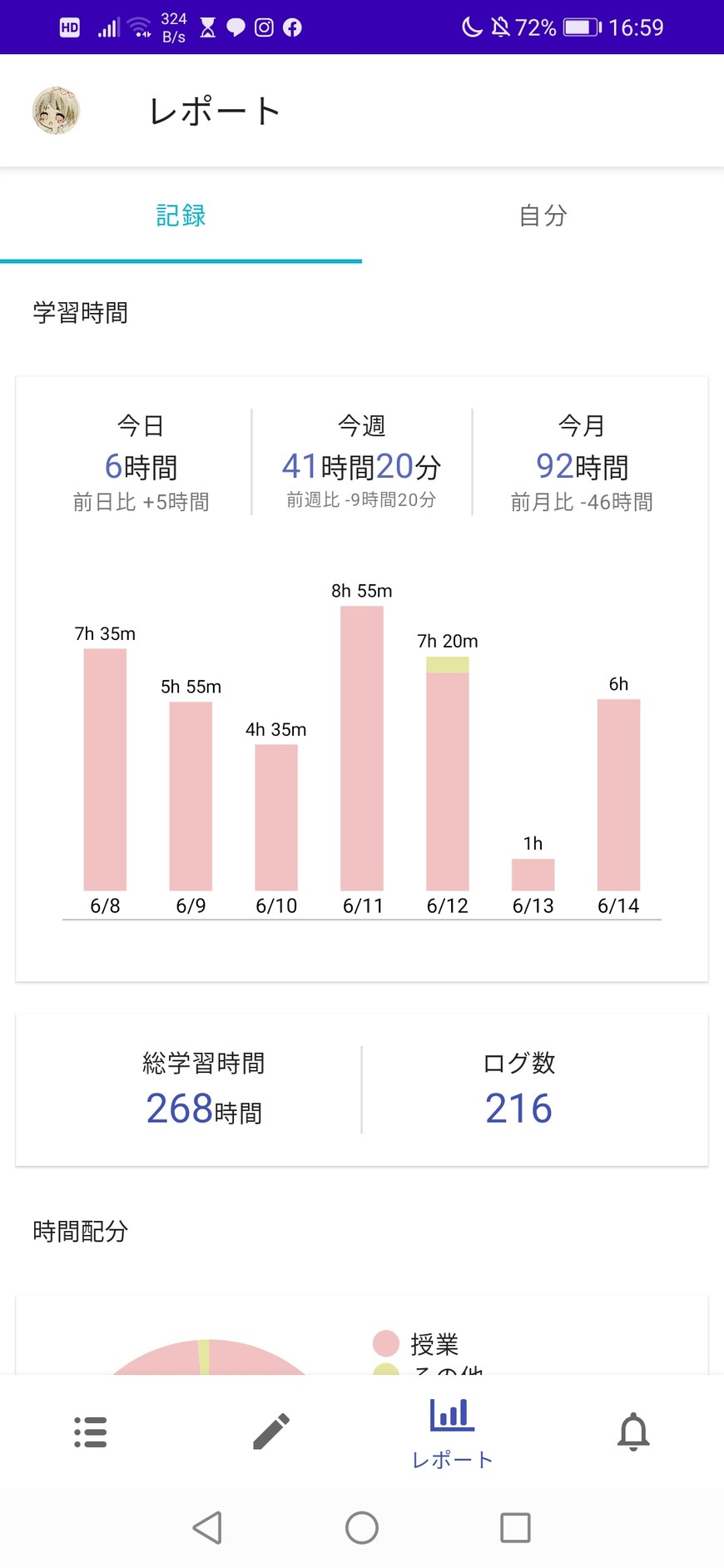The height and width of the screenshot is (1568, 724).
Task: Tap the system back button
Action: pos(207,1527)
